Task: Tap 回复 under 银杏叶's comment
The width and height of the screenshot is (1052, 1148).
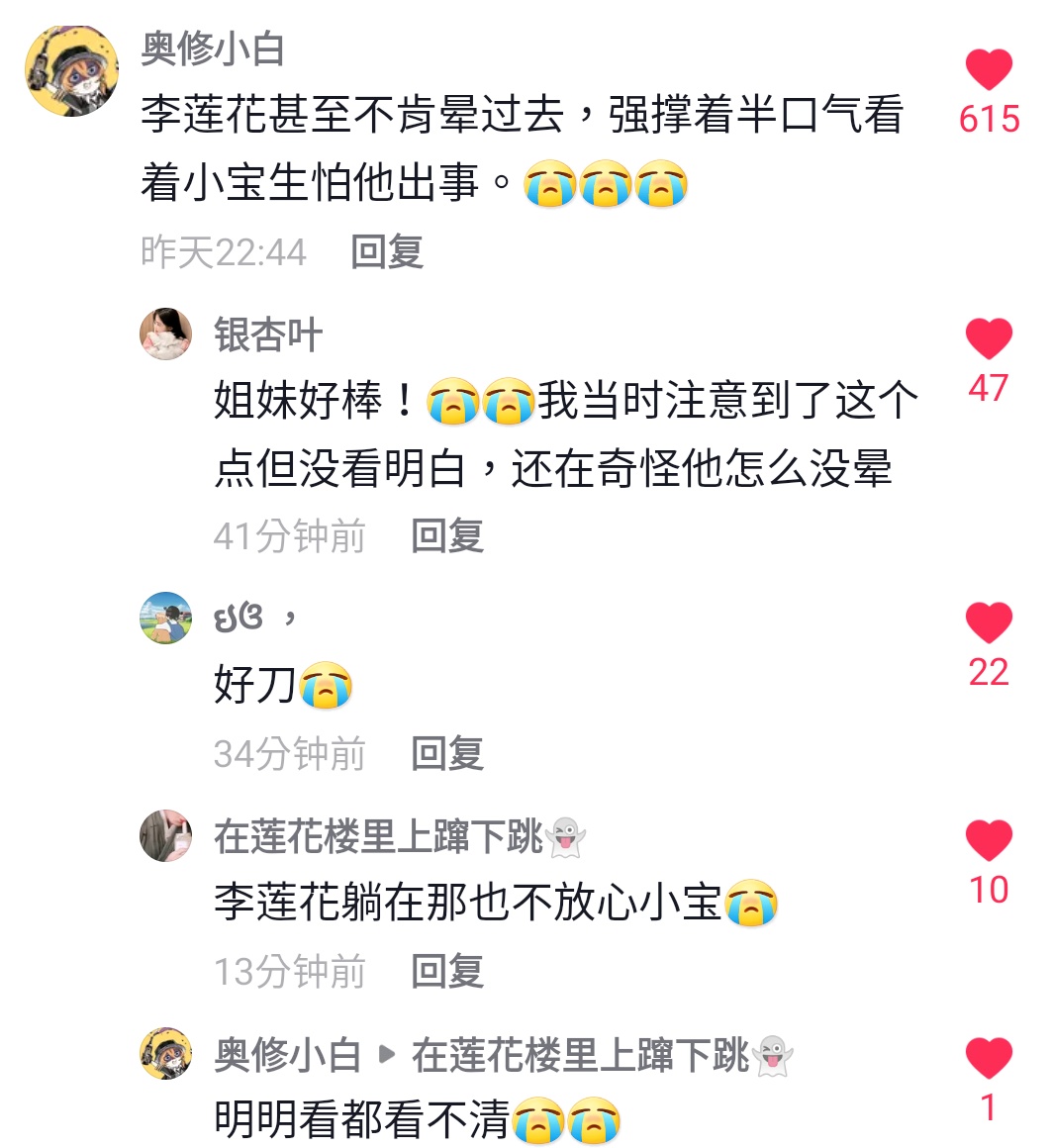Action: pyautogui.click(x=447, y=535)
